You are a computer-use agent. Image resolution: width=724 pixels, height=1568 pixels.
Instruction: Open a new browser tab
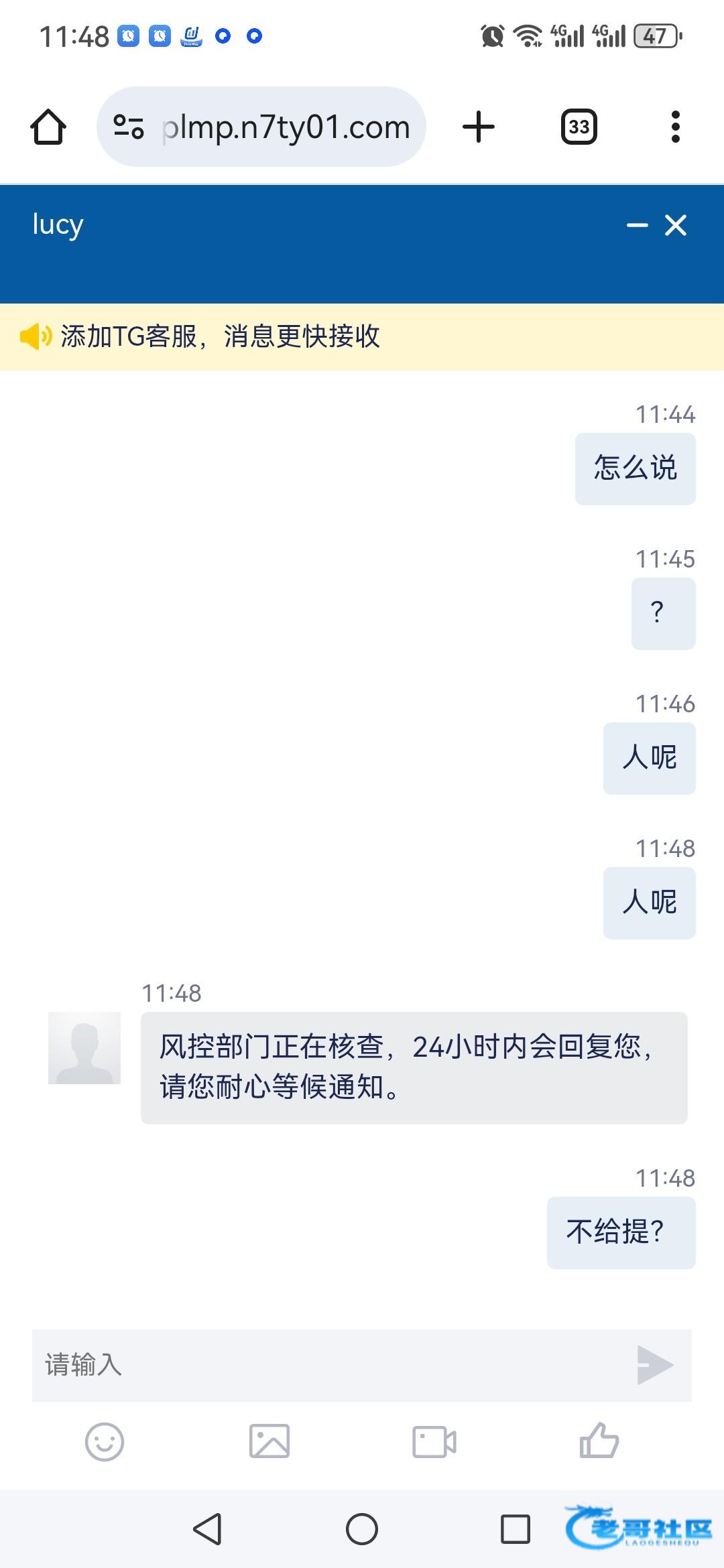(479, 127)
